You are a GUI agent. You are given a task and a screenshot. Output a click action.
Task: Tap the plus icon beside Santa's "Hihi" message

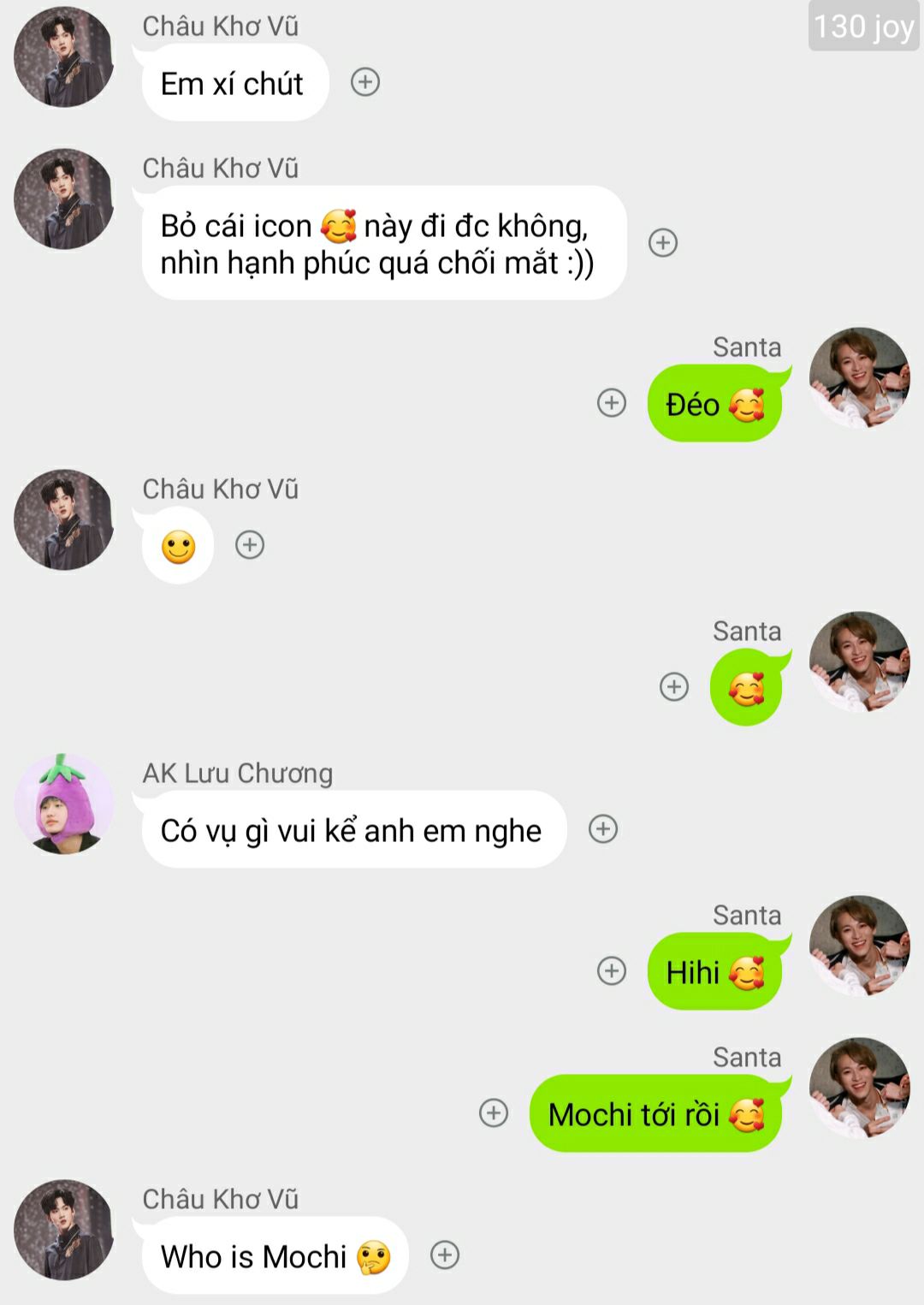(x=612, y=971)
